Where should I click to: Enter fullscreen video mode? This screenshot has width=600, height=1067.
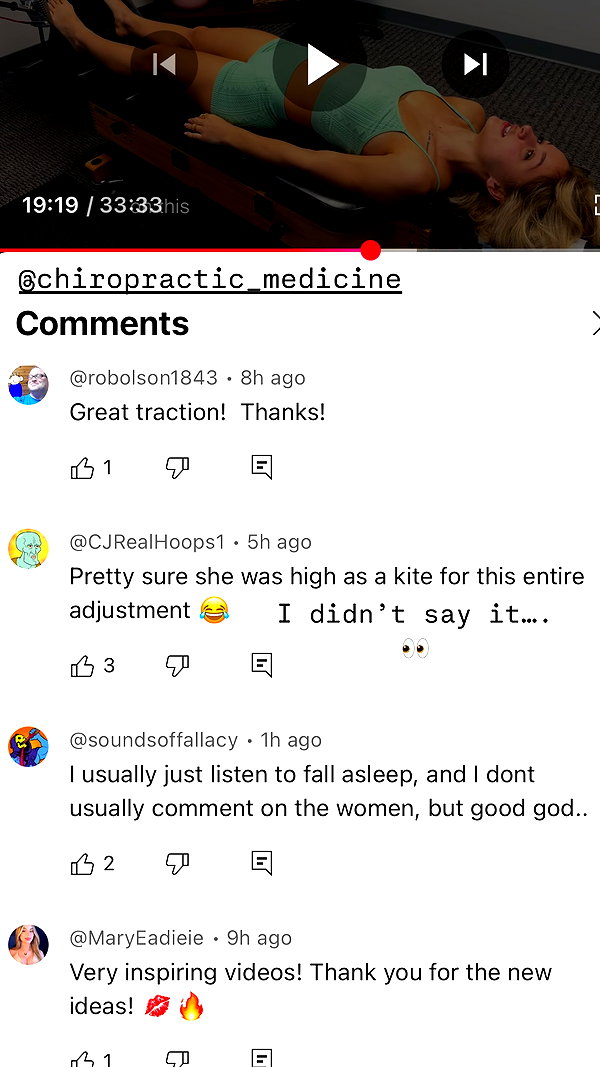tap(595, 205)
